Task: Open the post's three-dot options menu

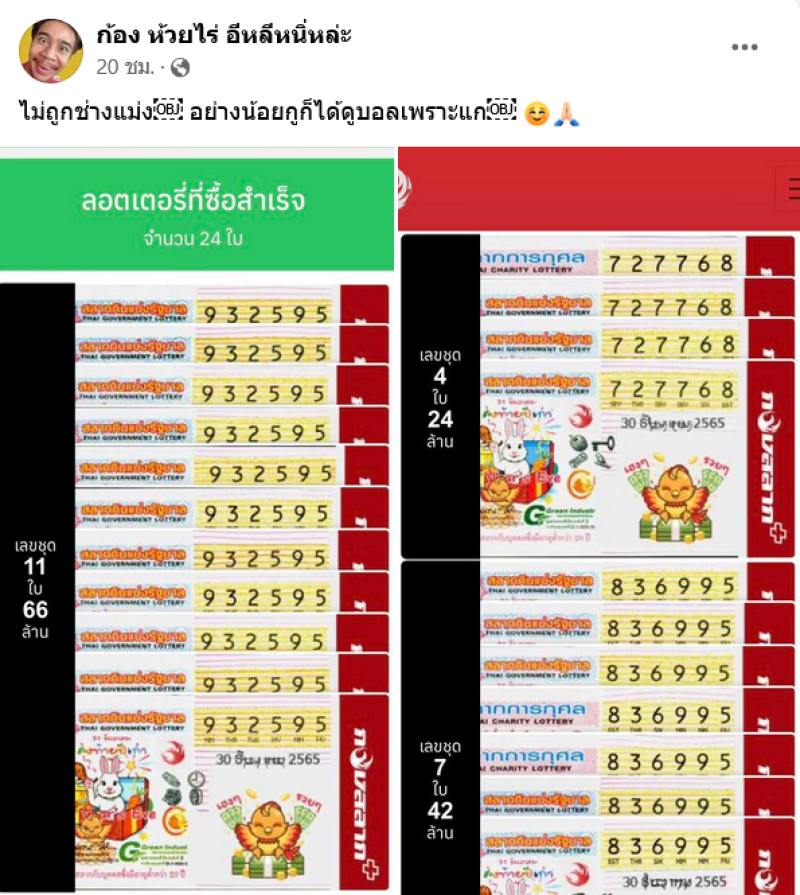Action: click(x=743, y=47)
